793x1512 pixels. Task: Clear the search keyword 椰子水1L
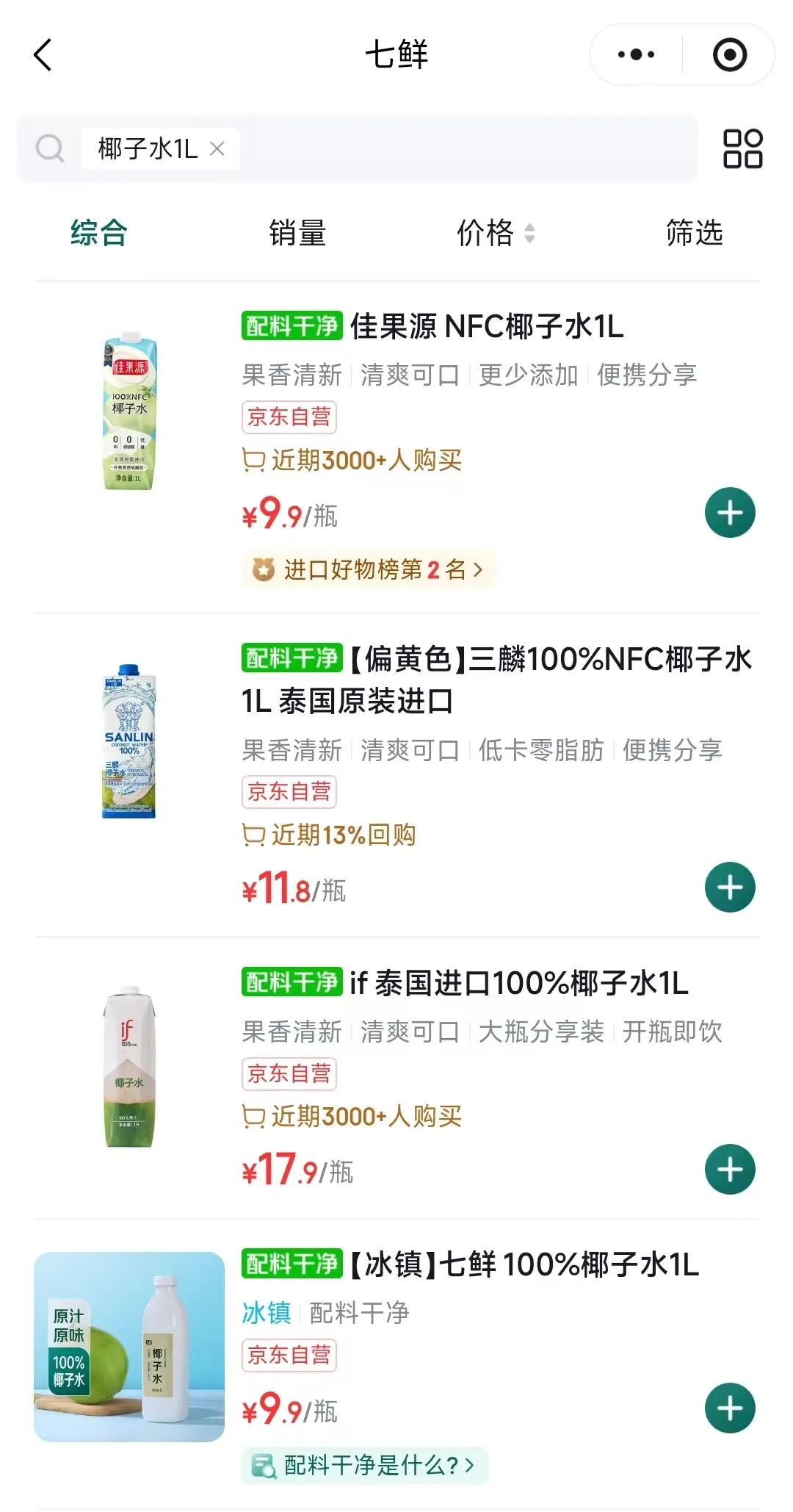coord(217,148)
